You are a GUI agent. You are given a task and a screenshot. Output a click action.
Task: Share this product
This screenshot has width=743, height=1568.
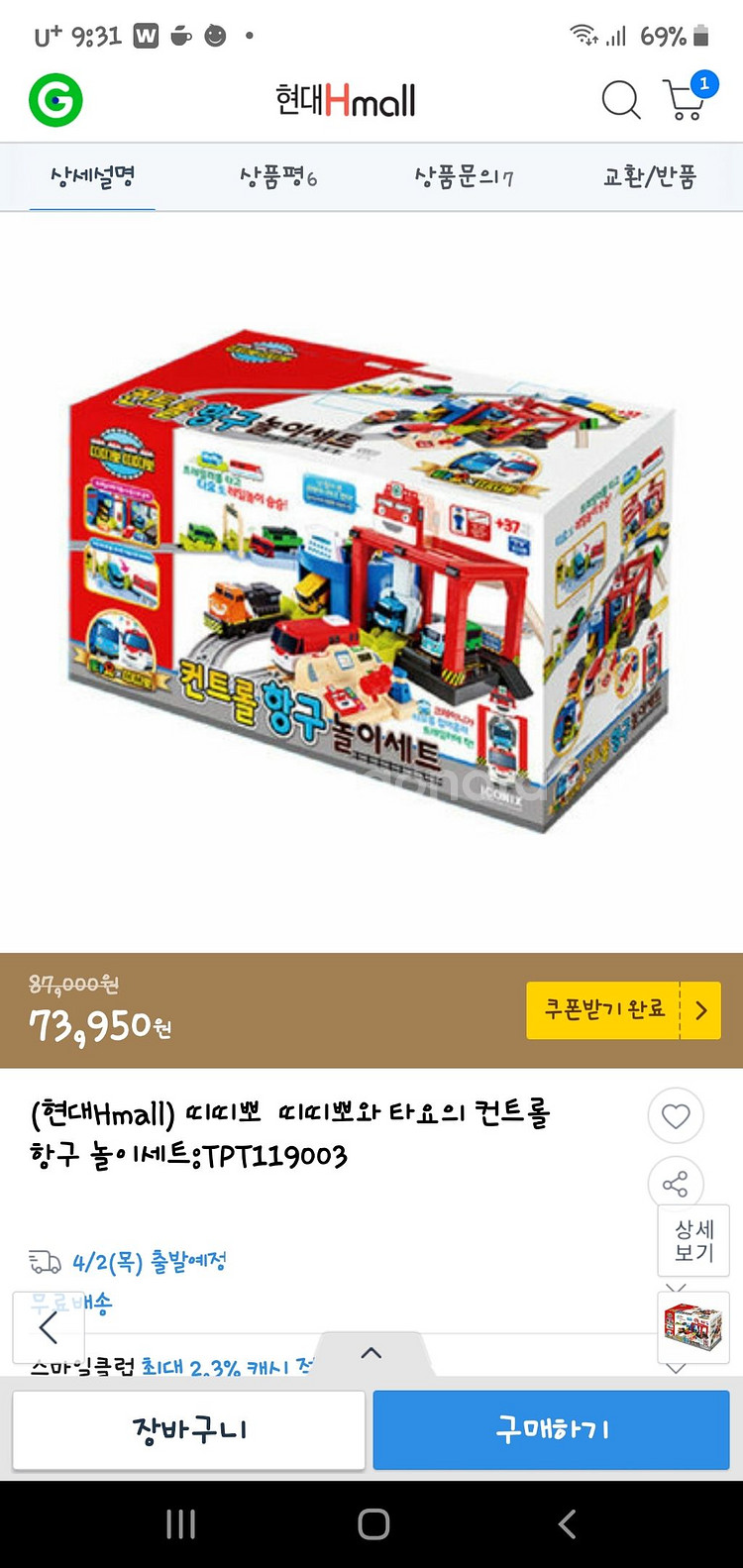point(676,1184)
